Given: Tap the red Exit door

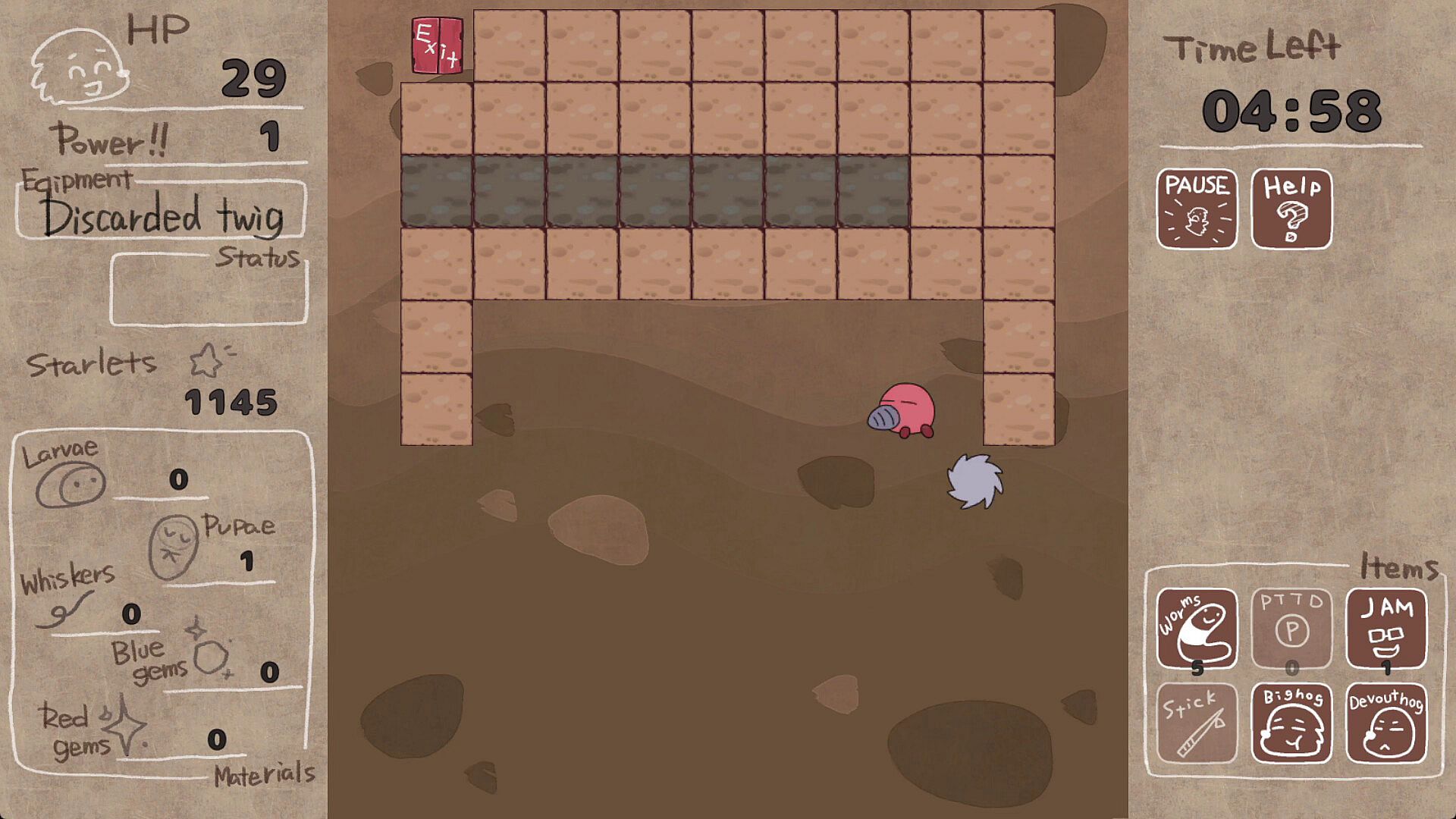Looking at the screenshot, I should pos(437,45).
